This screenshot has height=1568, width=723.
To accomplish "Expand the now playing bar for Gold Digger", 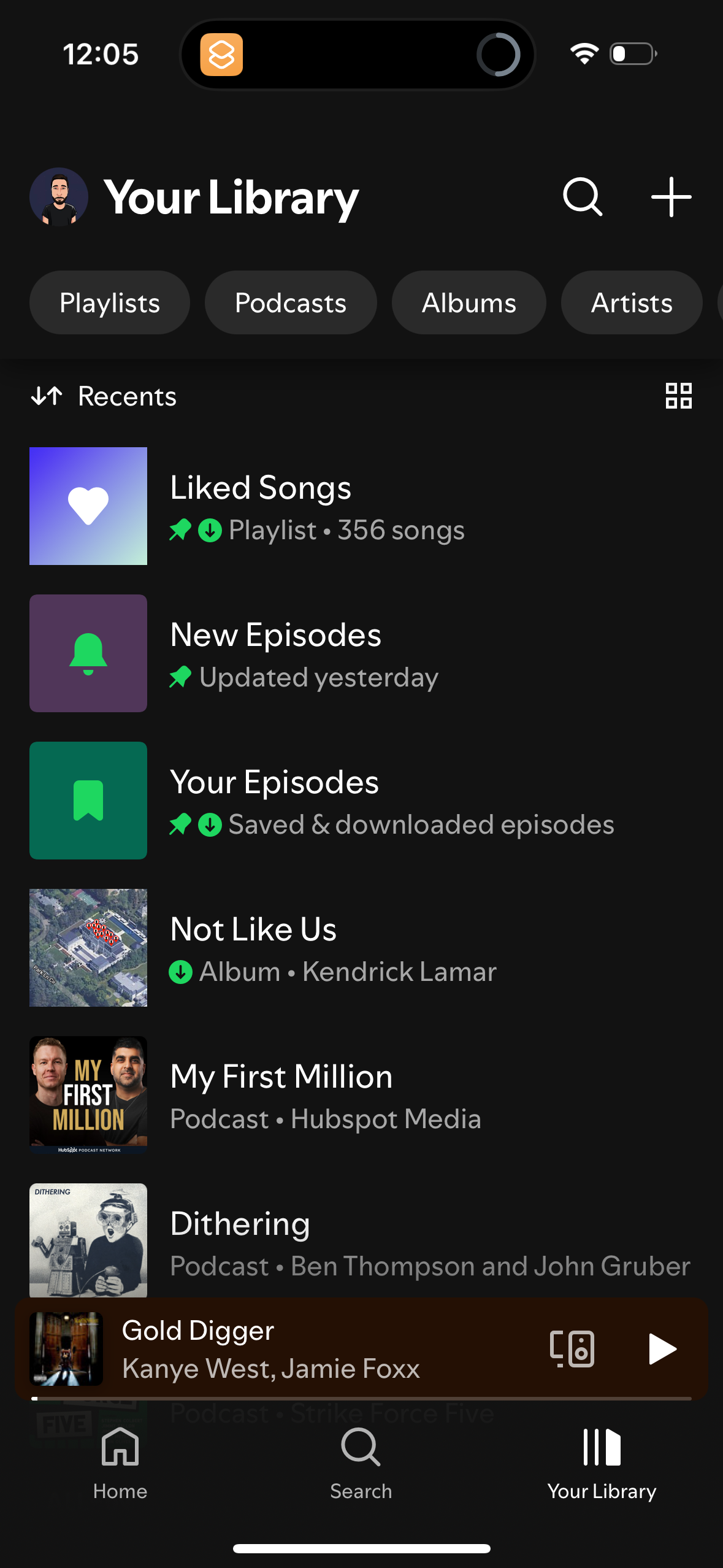I will click(x=276, y=1349).
